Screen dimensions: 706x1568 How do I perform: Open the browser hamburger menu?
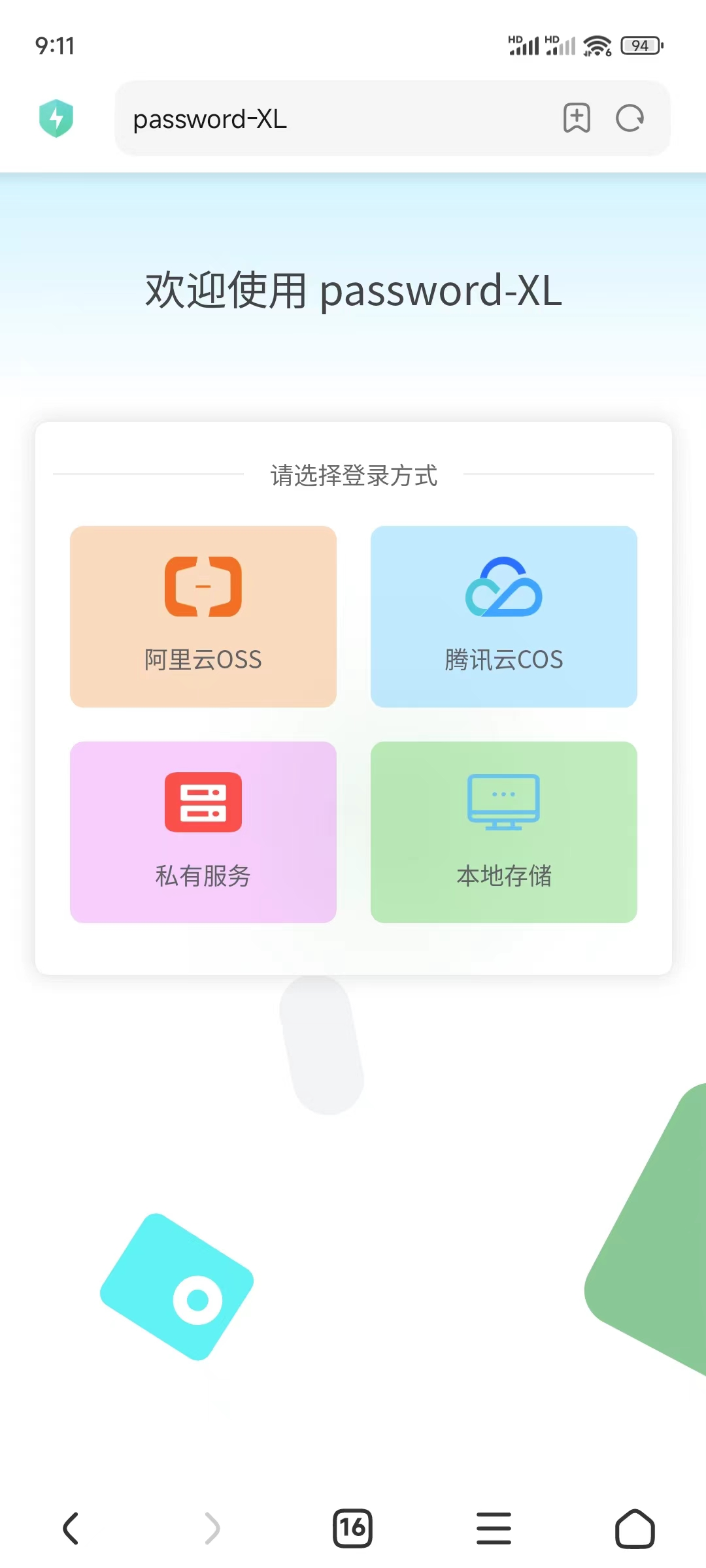coord(494,1528)
